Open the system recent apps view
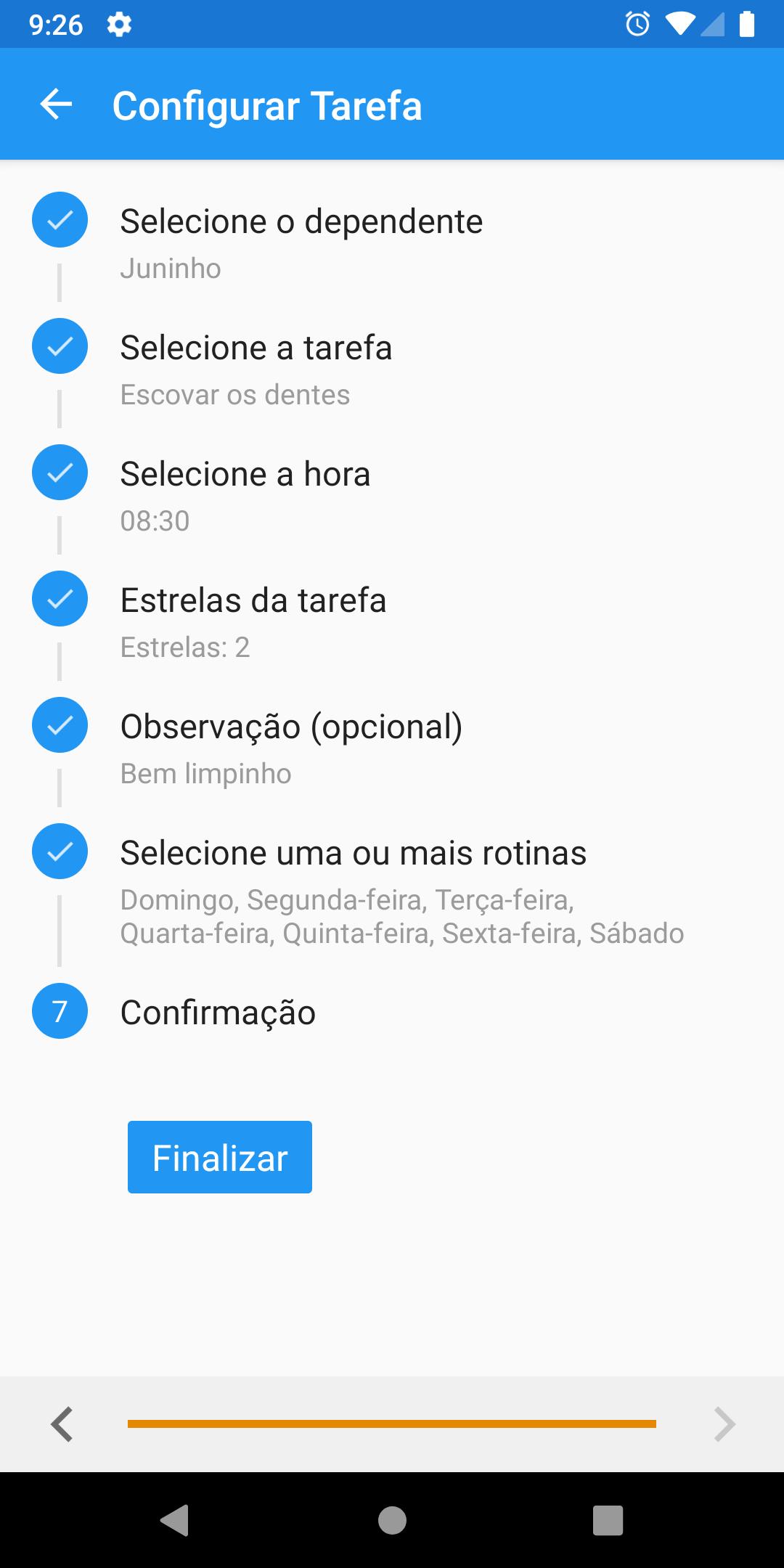 tap(608, 1520)
